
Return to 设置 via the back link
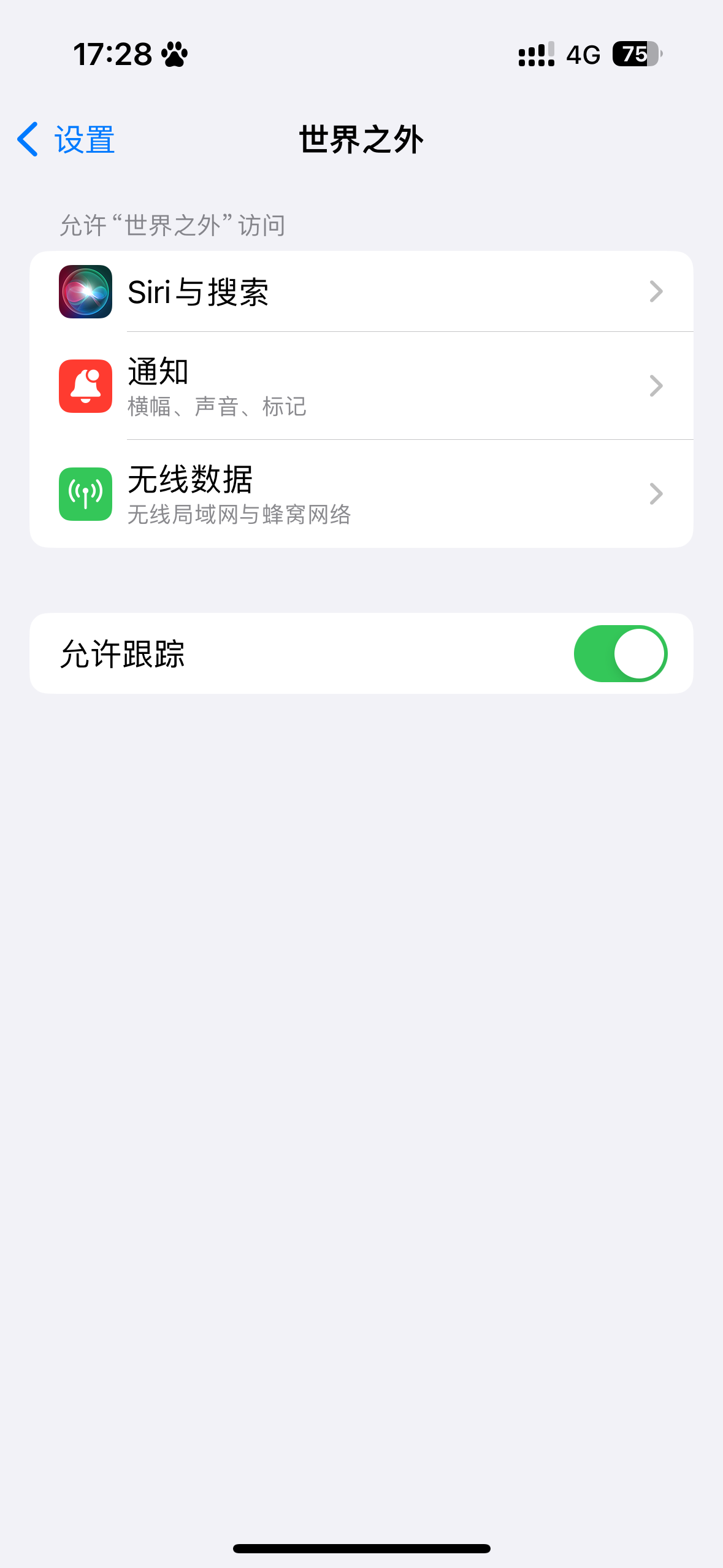click(x=83, y=140)
